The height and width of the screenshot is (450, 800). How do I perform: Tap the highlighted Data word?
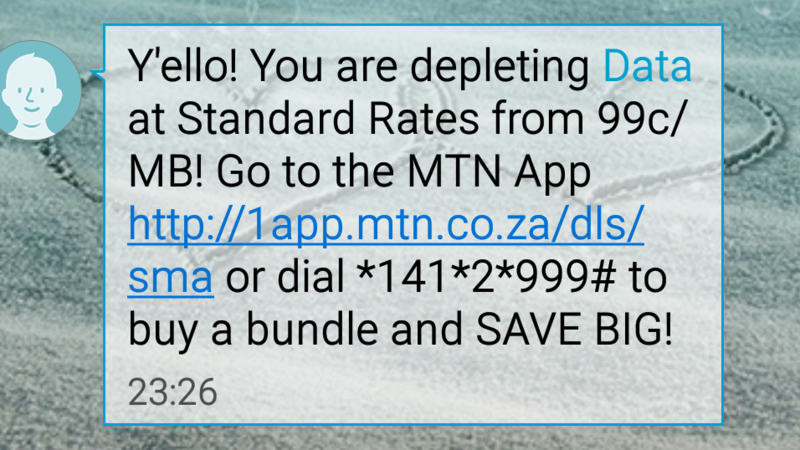click(x=647, y=67)
